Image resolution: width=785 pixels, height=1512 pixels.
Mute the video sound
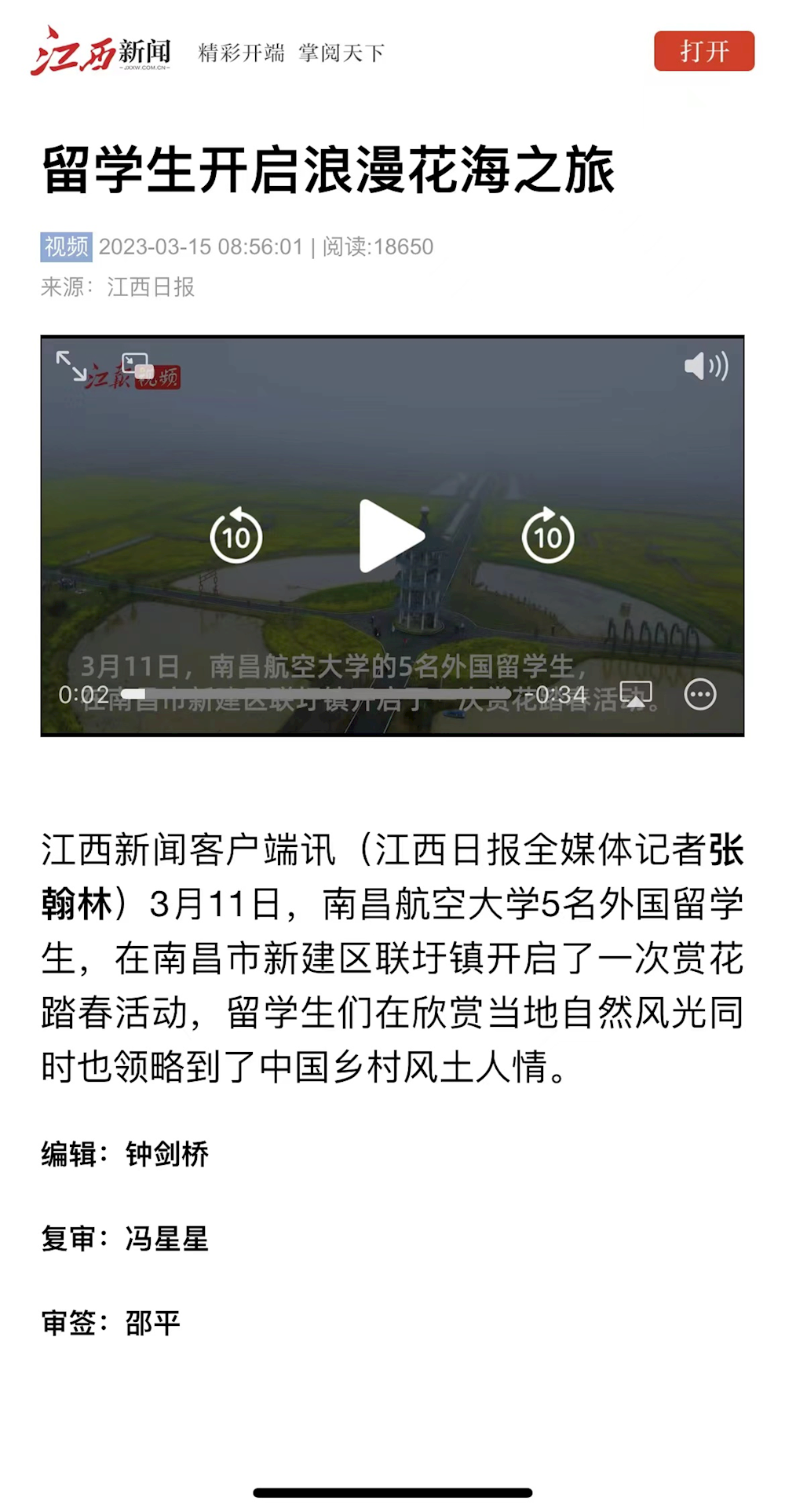706,367
